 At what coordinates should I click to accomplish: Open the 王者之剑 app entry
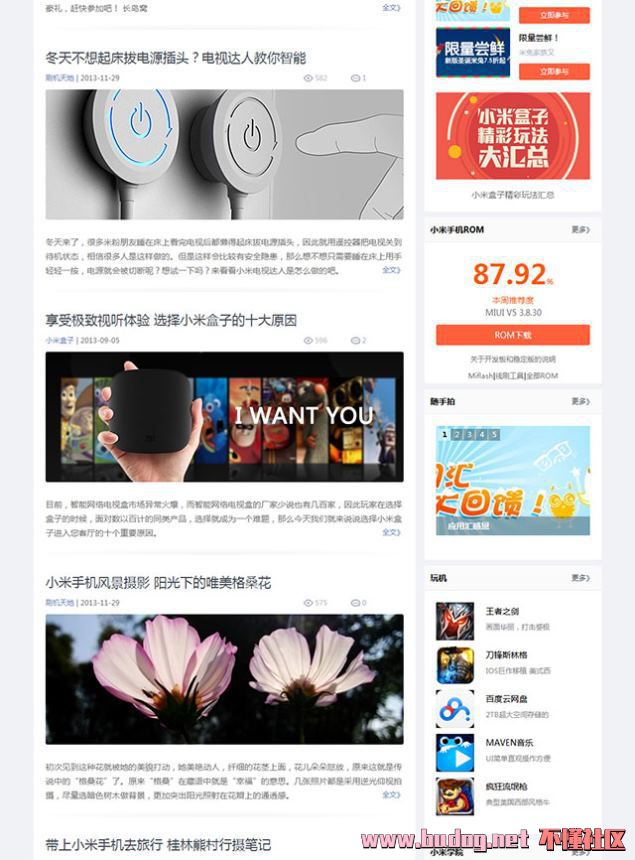tap(503, 611)
